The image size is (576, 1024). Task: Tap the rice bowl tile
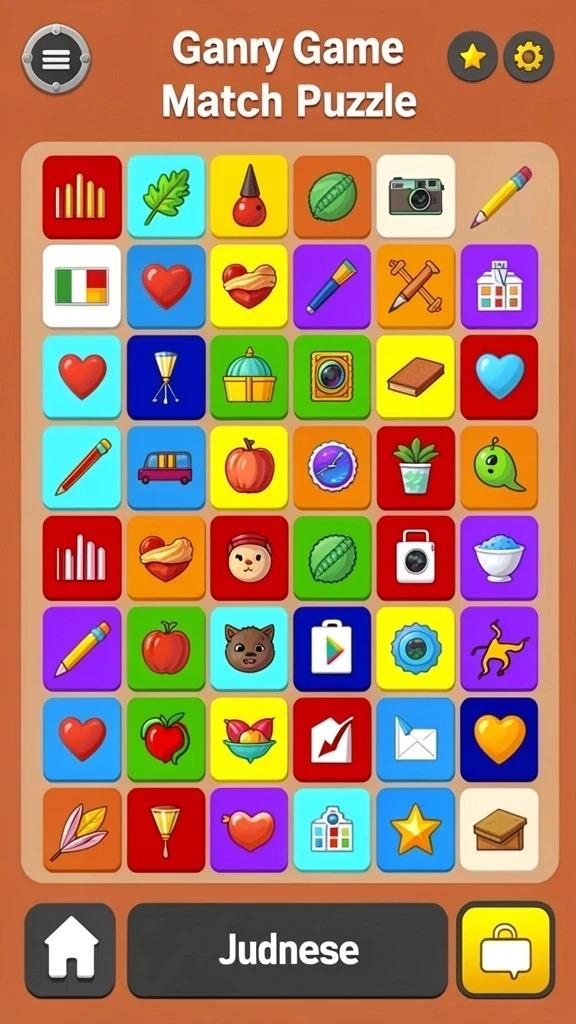coord(499,558)
